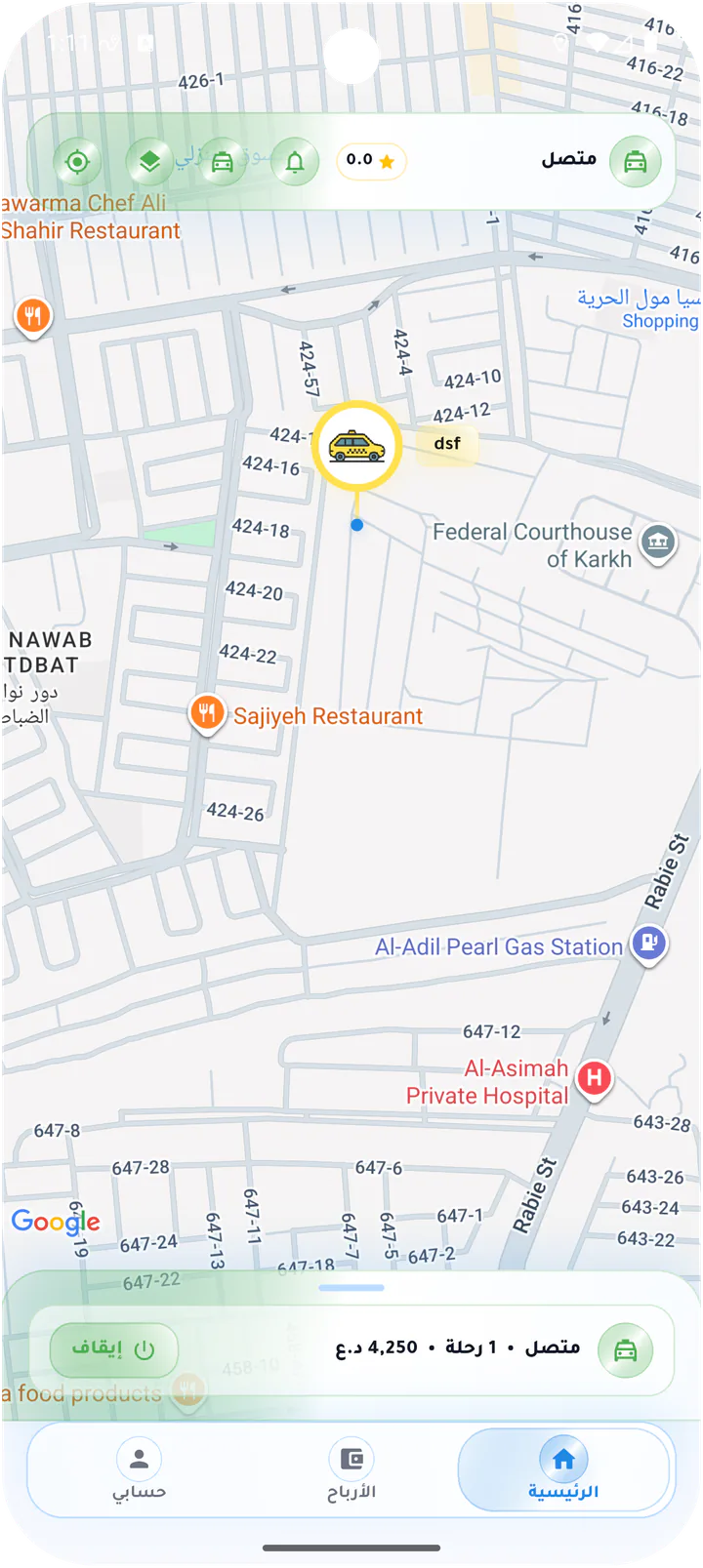
Task: Open the taxi icon in the top bar
Action: tap(223, 162)
